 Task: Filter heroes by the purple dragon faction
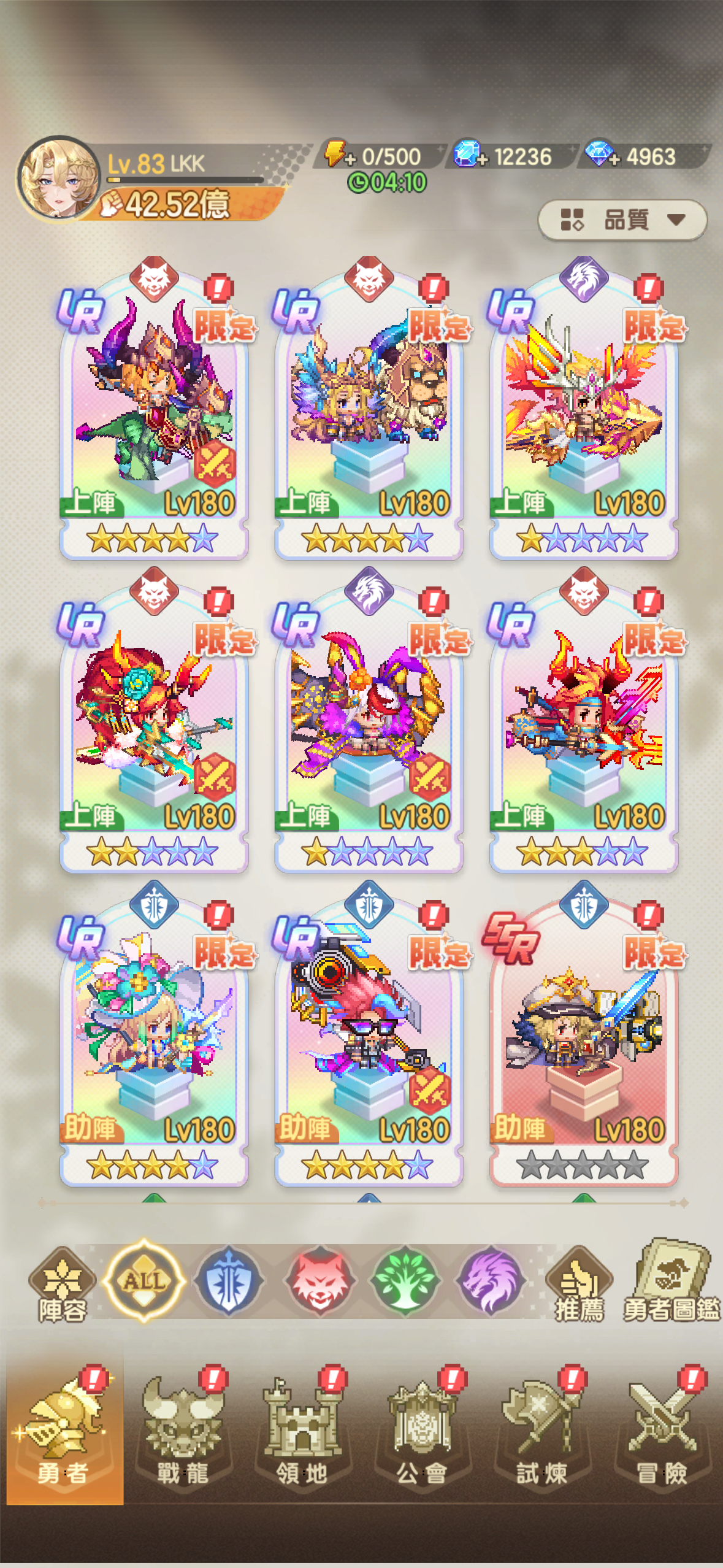[x=489, y=1281]
